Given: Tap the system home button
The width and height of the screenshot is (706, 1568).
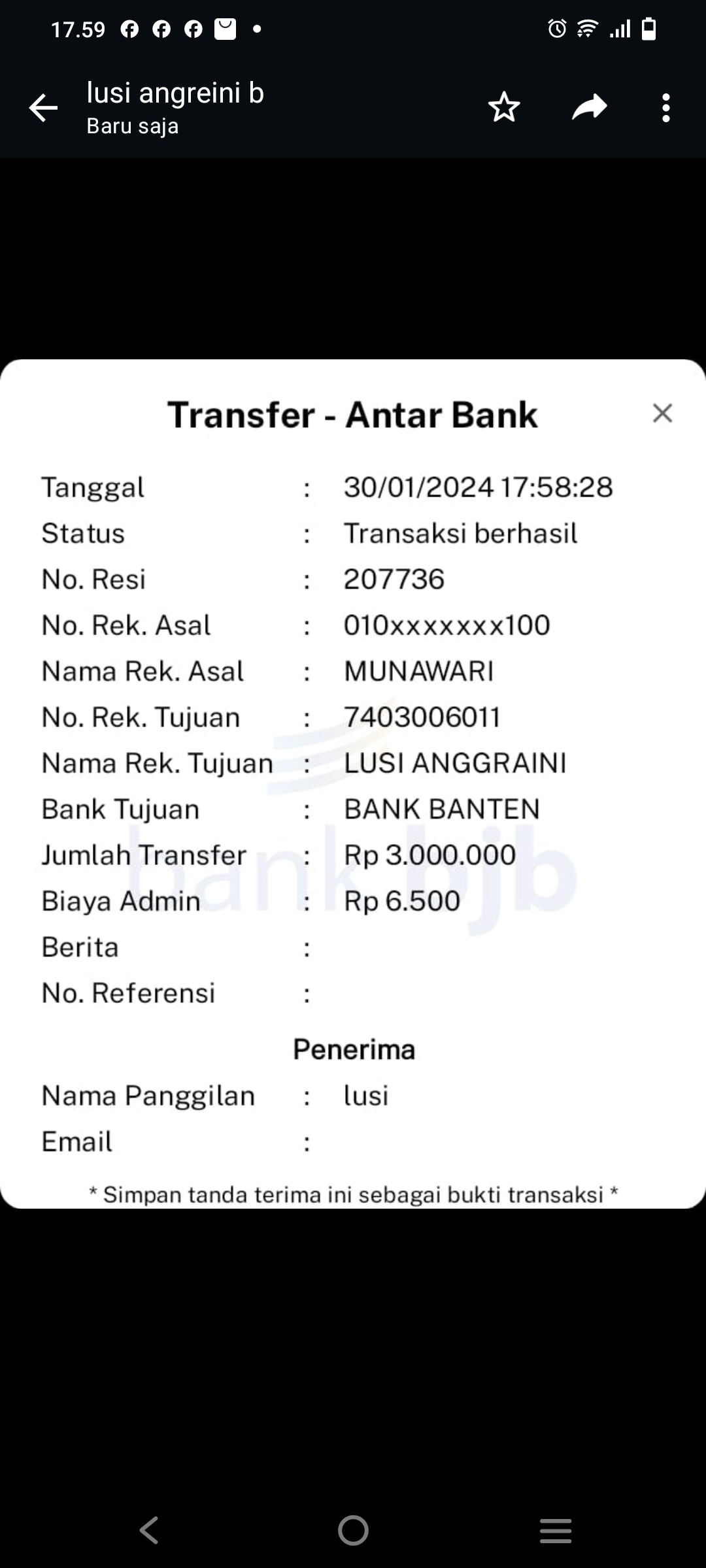Looking at the screenshot, I should click(x=353, y=1530).
